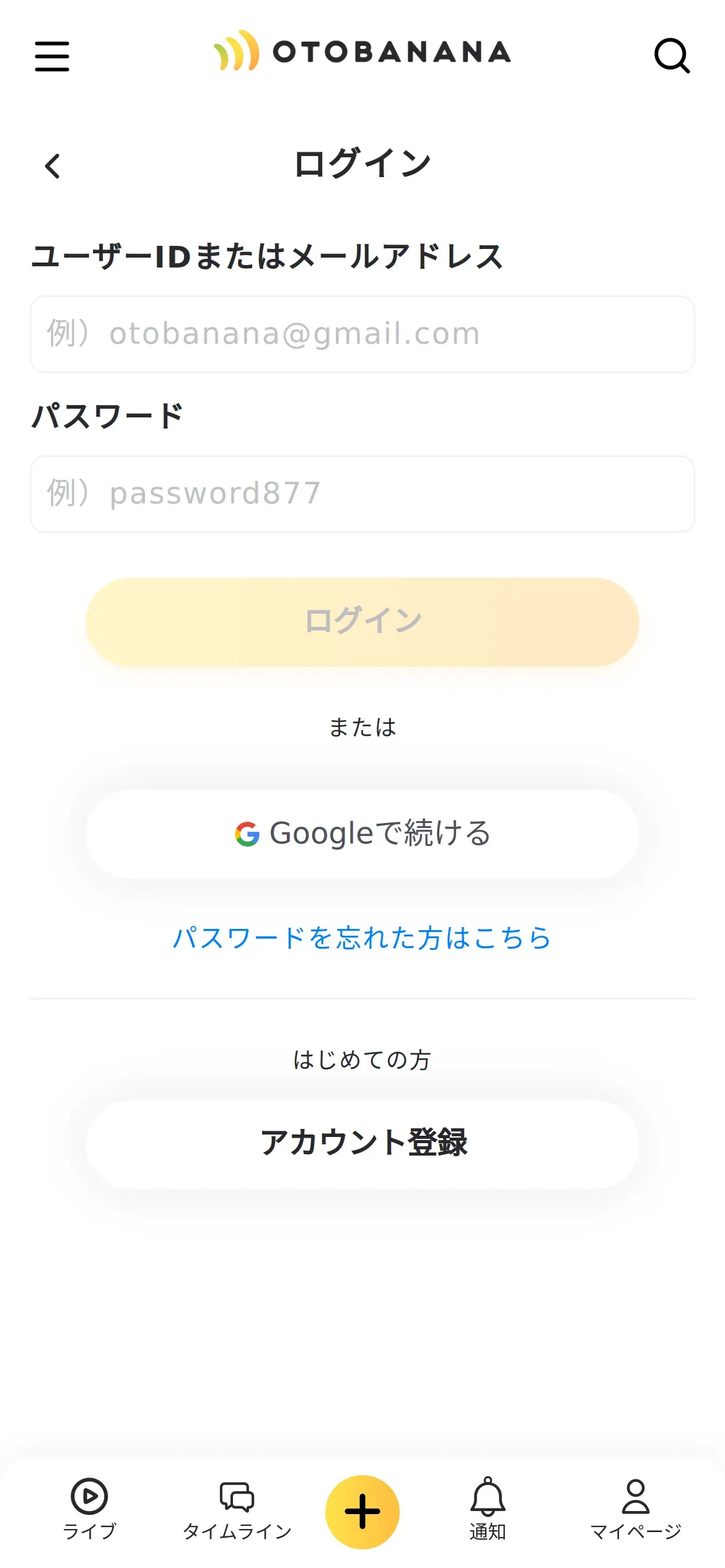The height and width of the screenshot is (1568, 725).
Task: Open the hamburger menu
Action: [52, 56]
